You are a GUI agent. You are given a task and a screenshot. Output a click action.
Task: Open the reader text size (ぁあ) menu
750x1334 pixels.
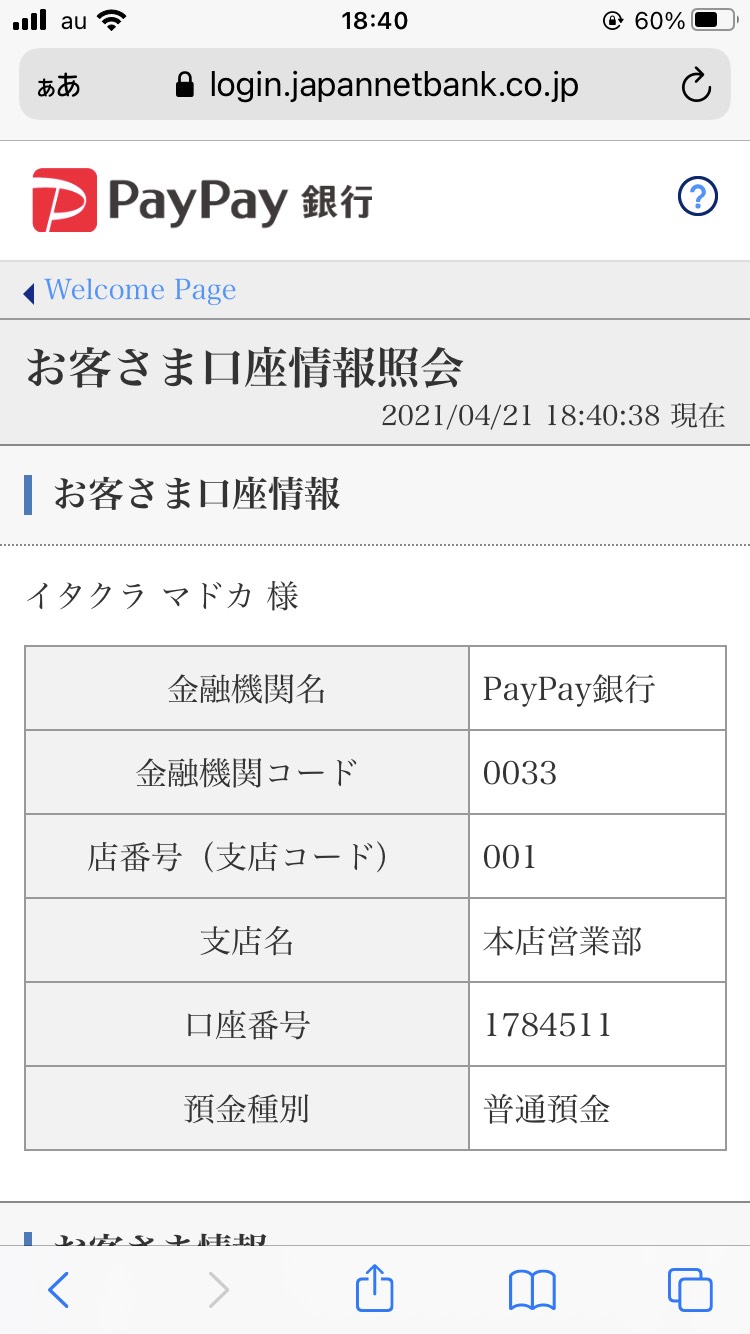(59, 86)
